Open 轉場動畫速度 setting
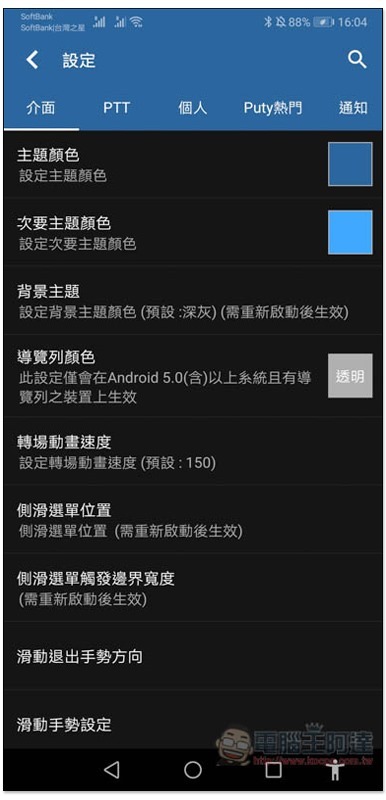The width and height of the screenshot is (386, 800). click(193, 451)
